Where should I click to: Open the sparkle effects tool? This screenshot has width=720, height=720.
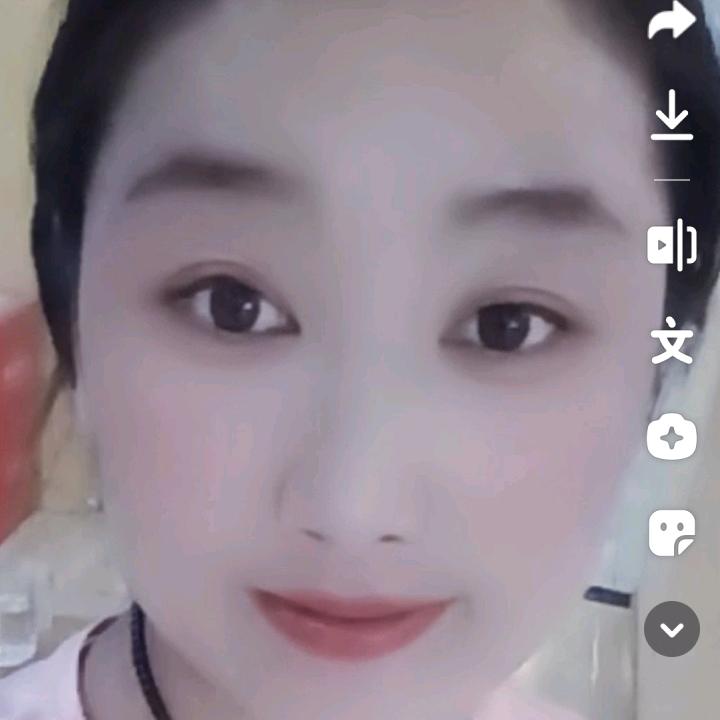672,436
